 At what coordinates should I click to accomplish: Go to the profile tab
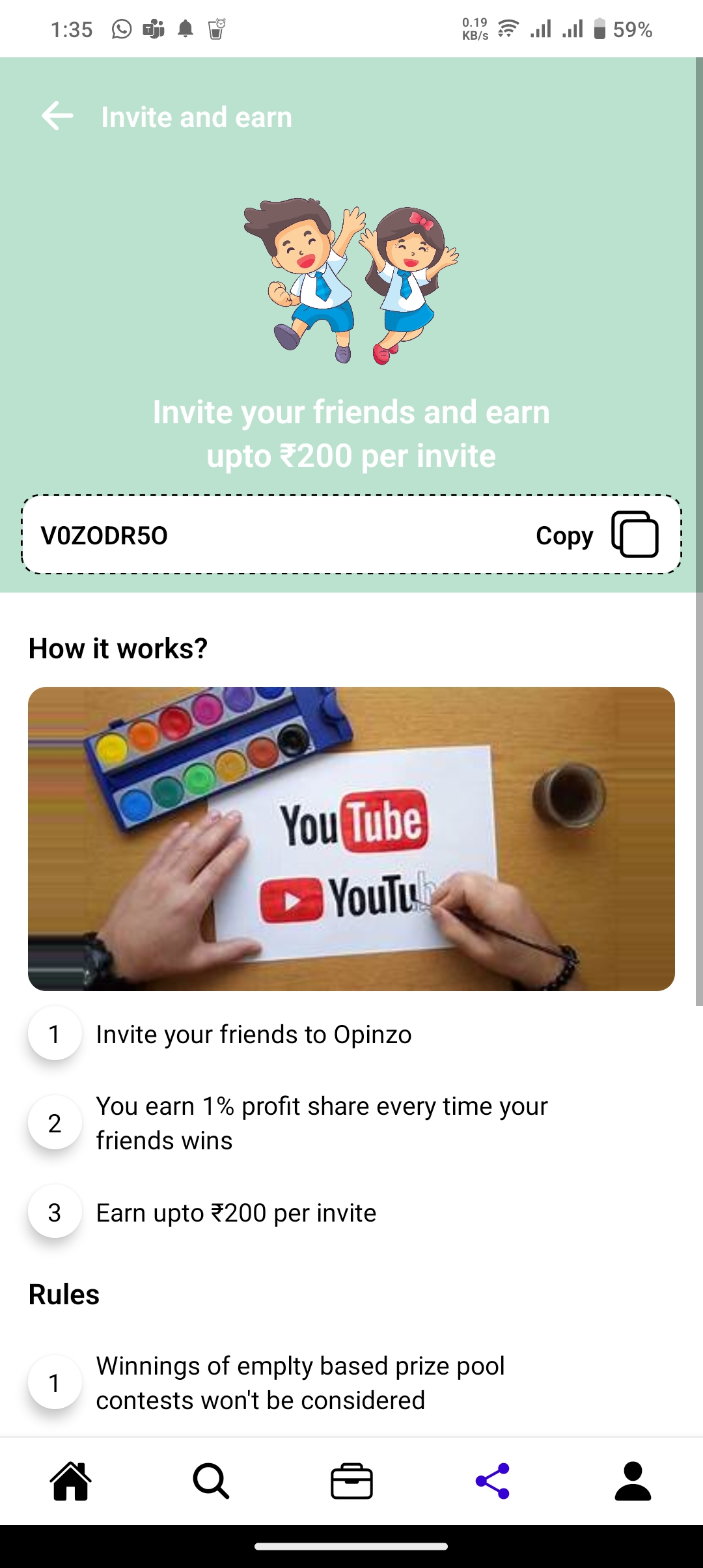click(633, 1481)
